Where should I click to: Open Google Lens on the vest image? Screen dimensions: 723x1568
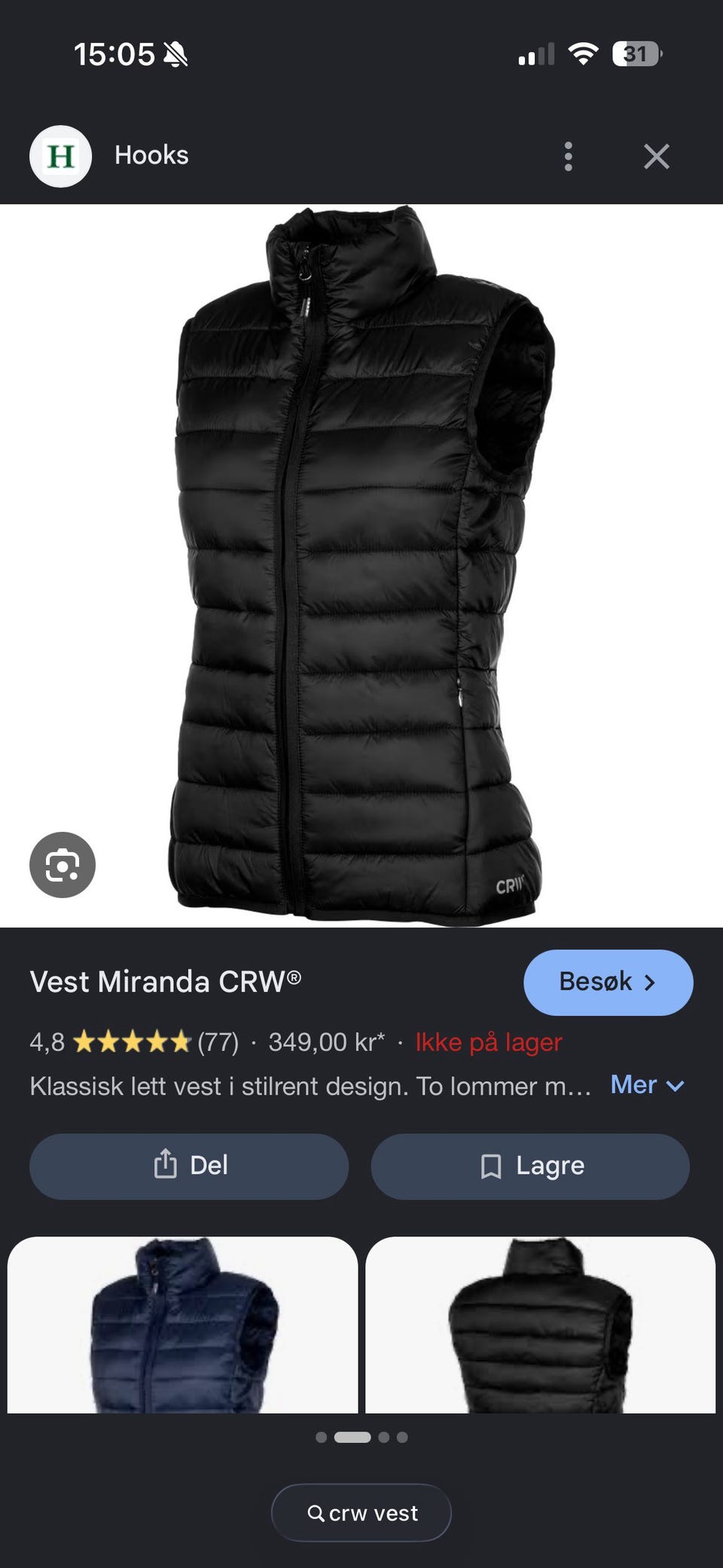click(63, 864)
